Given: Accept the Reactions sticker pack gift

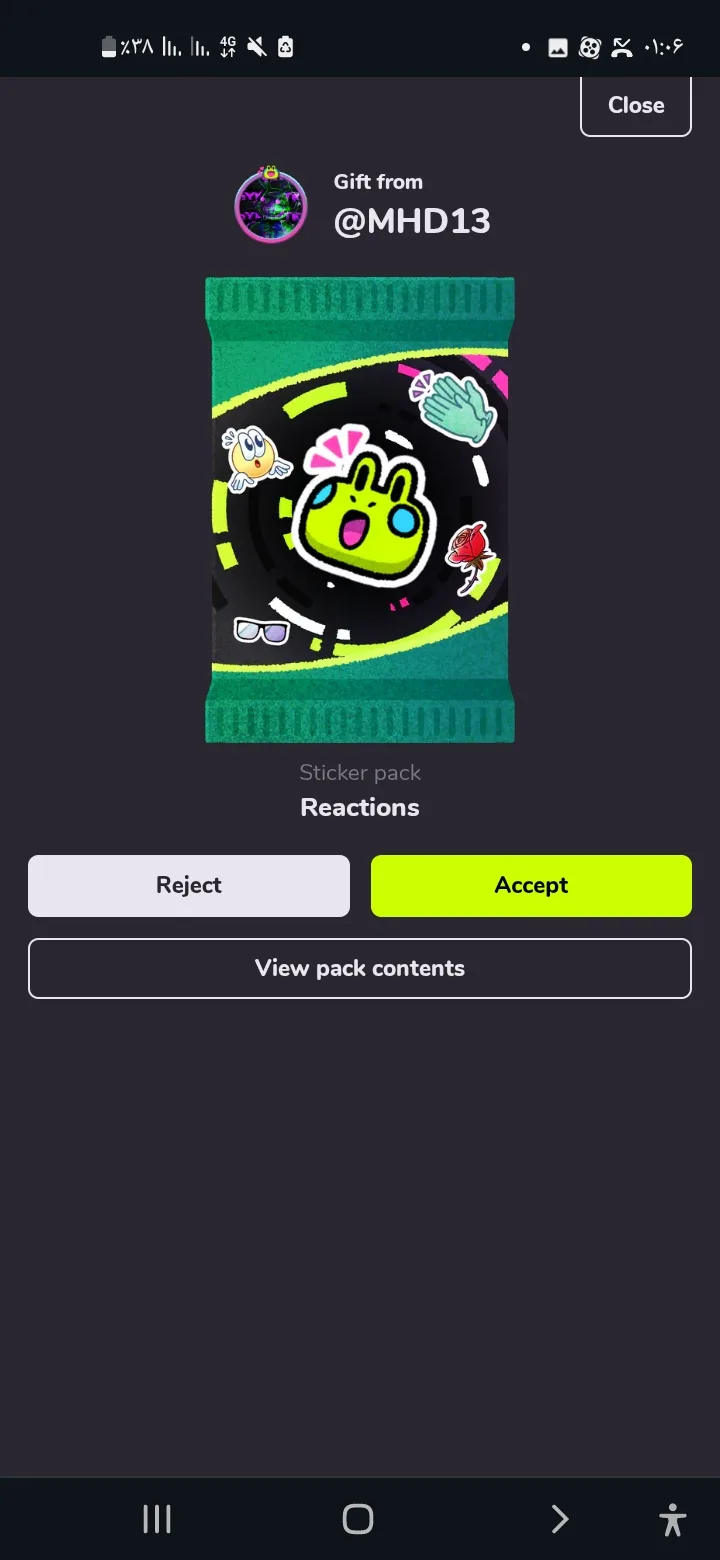Looking at the screenshot, I should point(531,885).
